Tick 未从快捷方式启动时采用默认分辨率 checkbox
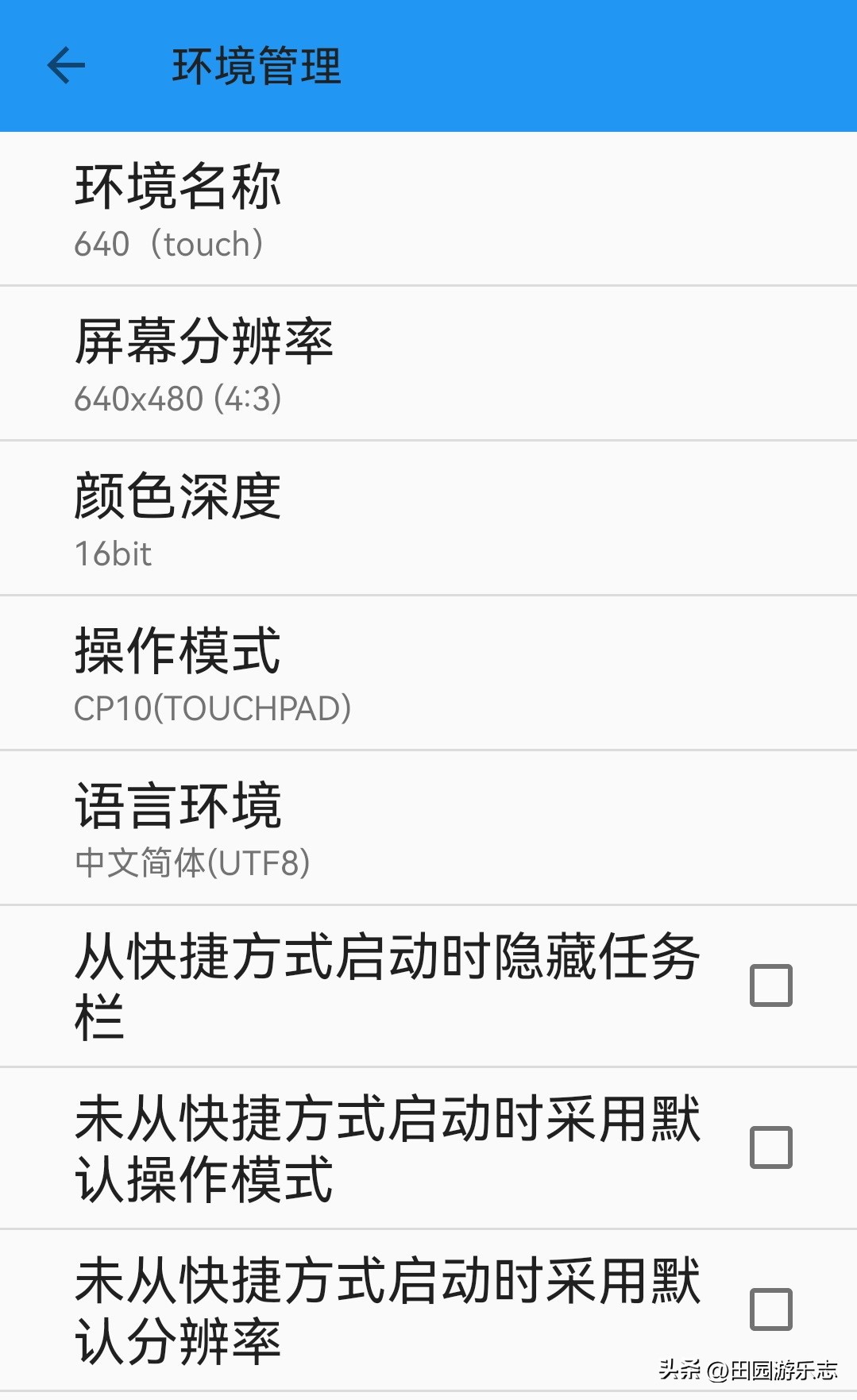Image resolution: width=857 pixels, height=1400 pixels. (770, 1309)
